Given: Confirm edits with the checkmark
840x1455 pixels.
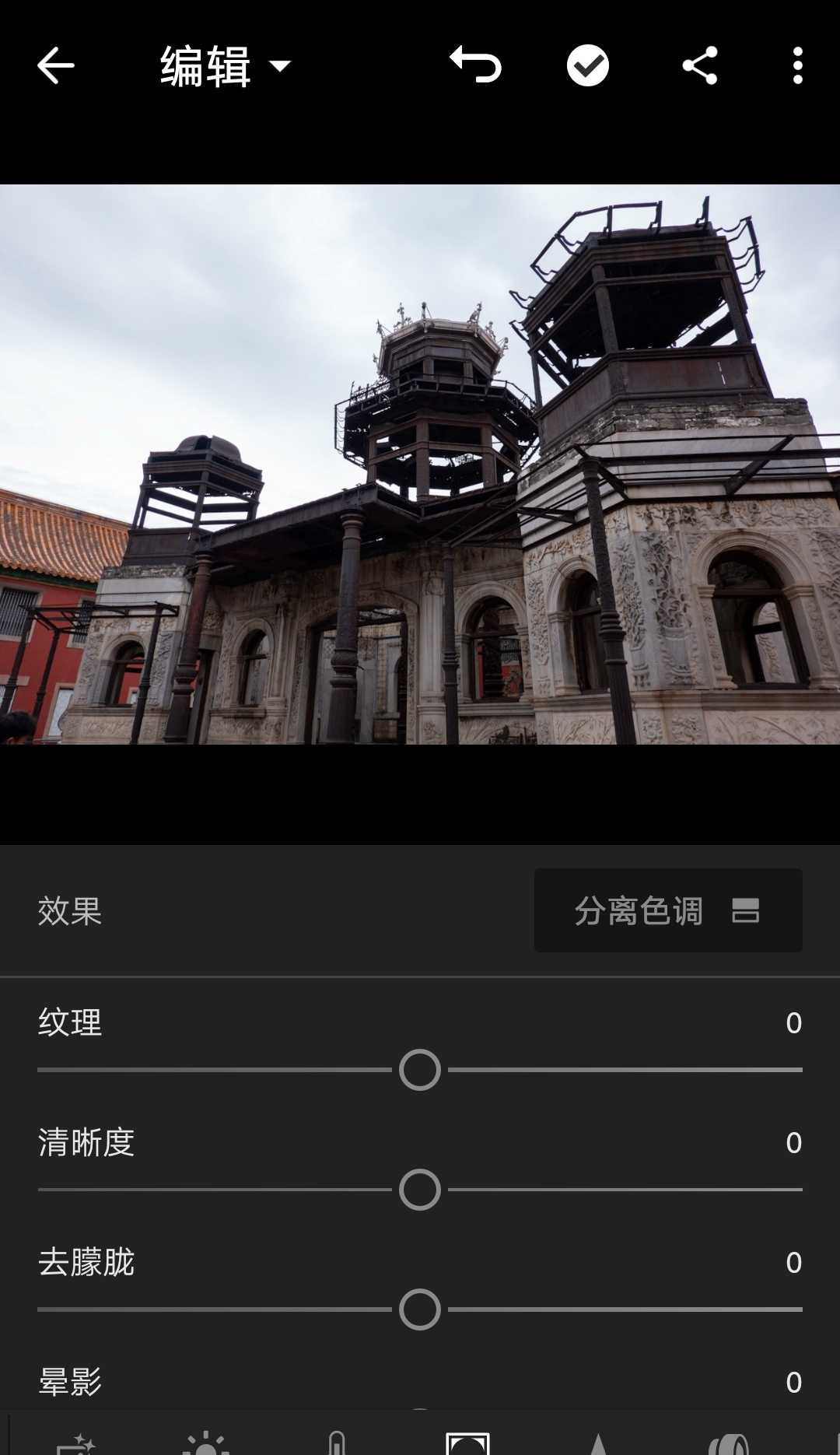Looking at the screenshot, I should coord(587,65).
